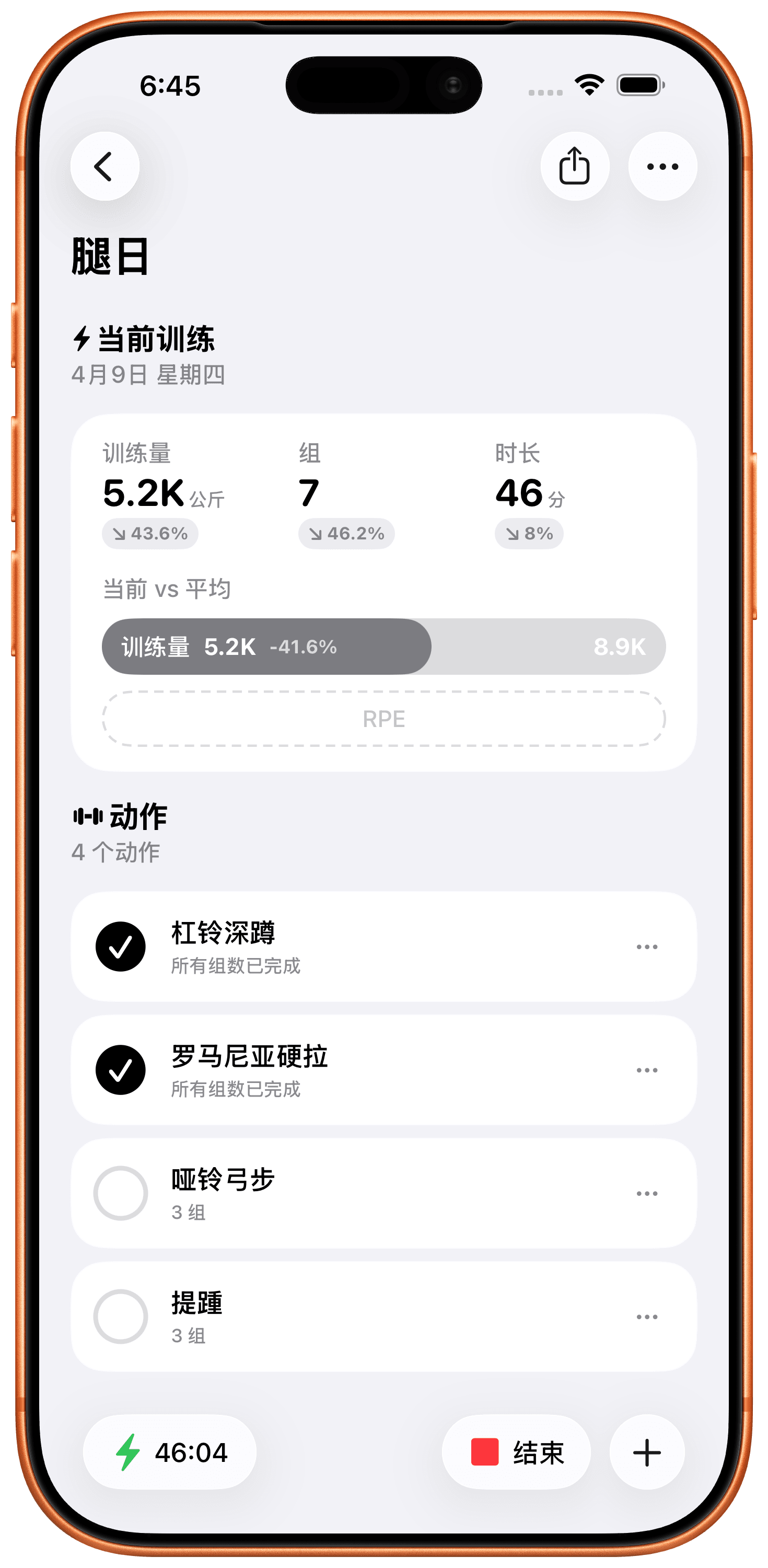Open the workout overflow menu (top right ellipsis)

click(661, 166)
